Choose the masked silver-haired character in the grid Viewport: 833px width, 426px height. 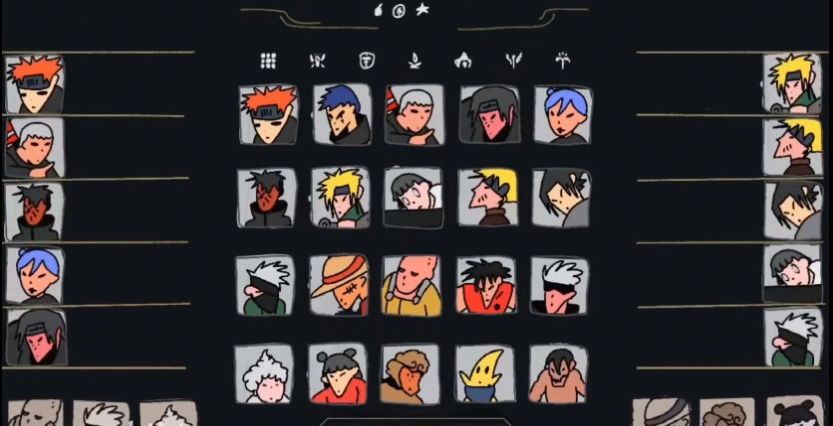click(x=265, y=285)
